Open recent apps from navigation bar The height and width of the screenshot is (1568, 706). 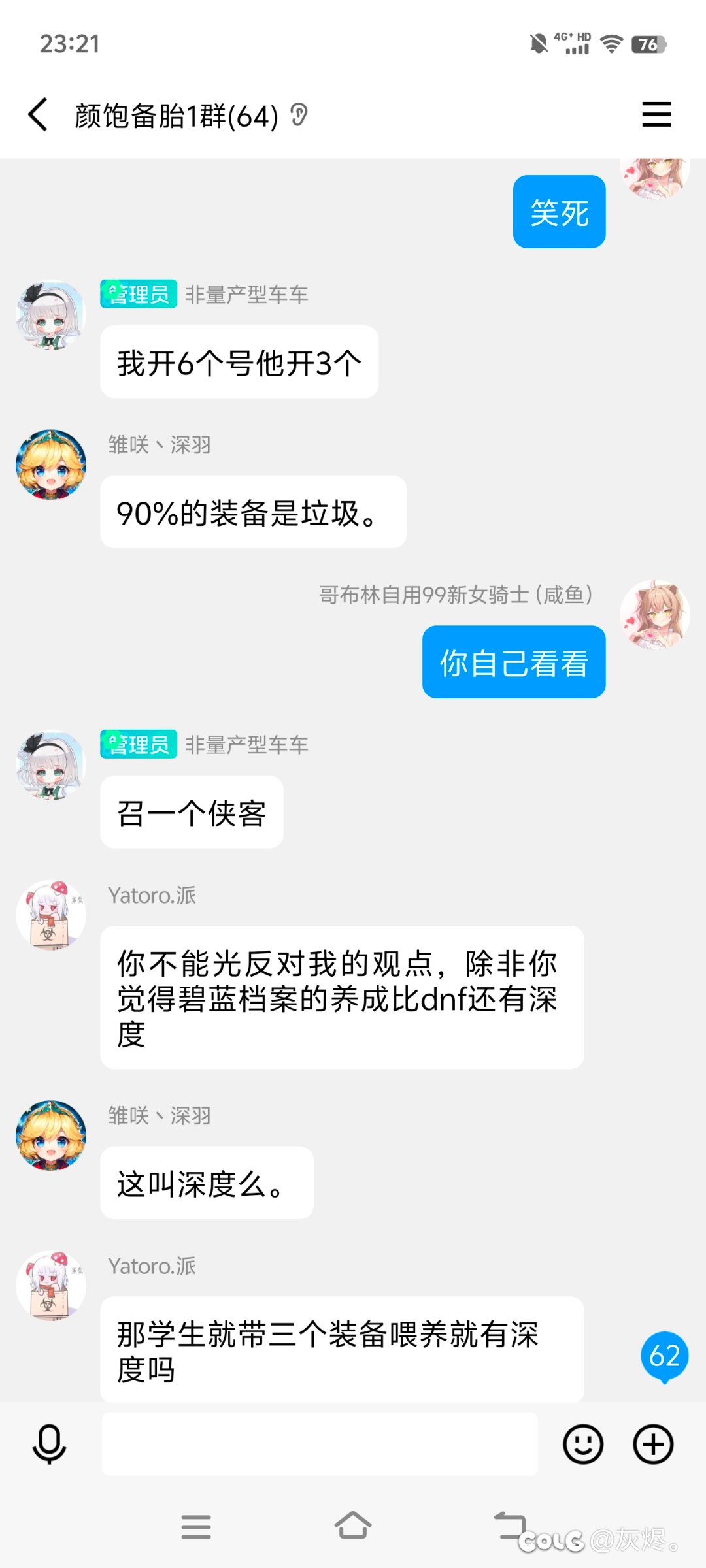pos(196,1527)
